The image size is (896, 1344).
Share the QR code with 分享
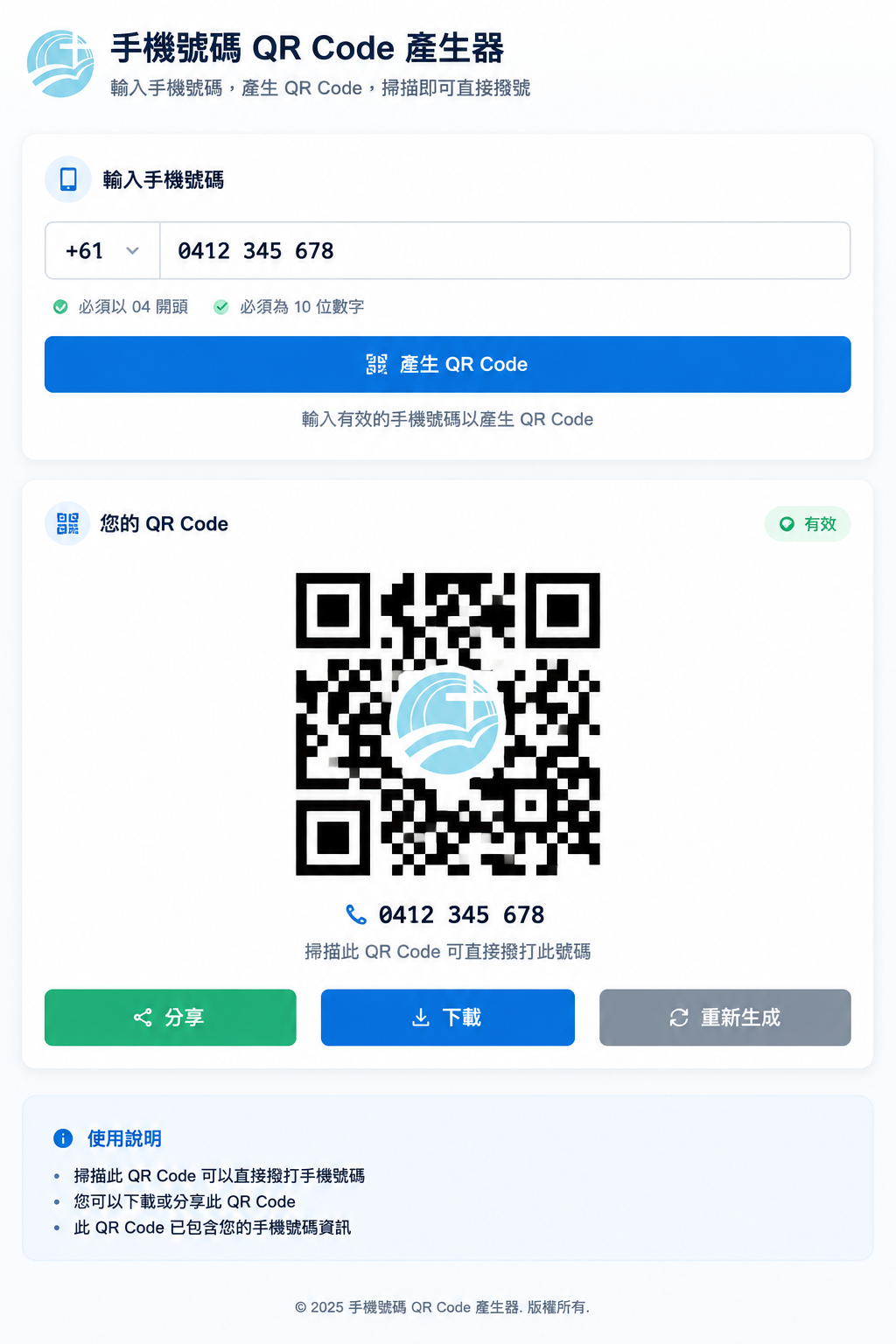tap(171, 1018)
